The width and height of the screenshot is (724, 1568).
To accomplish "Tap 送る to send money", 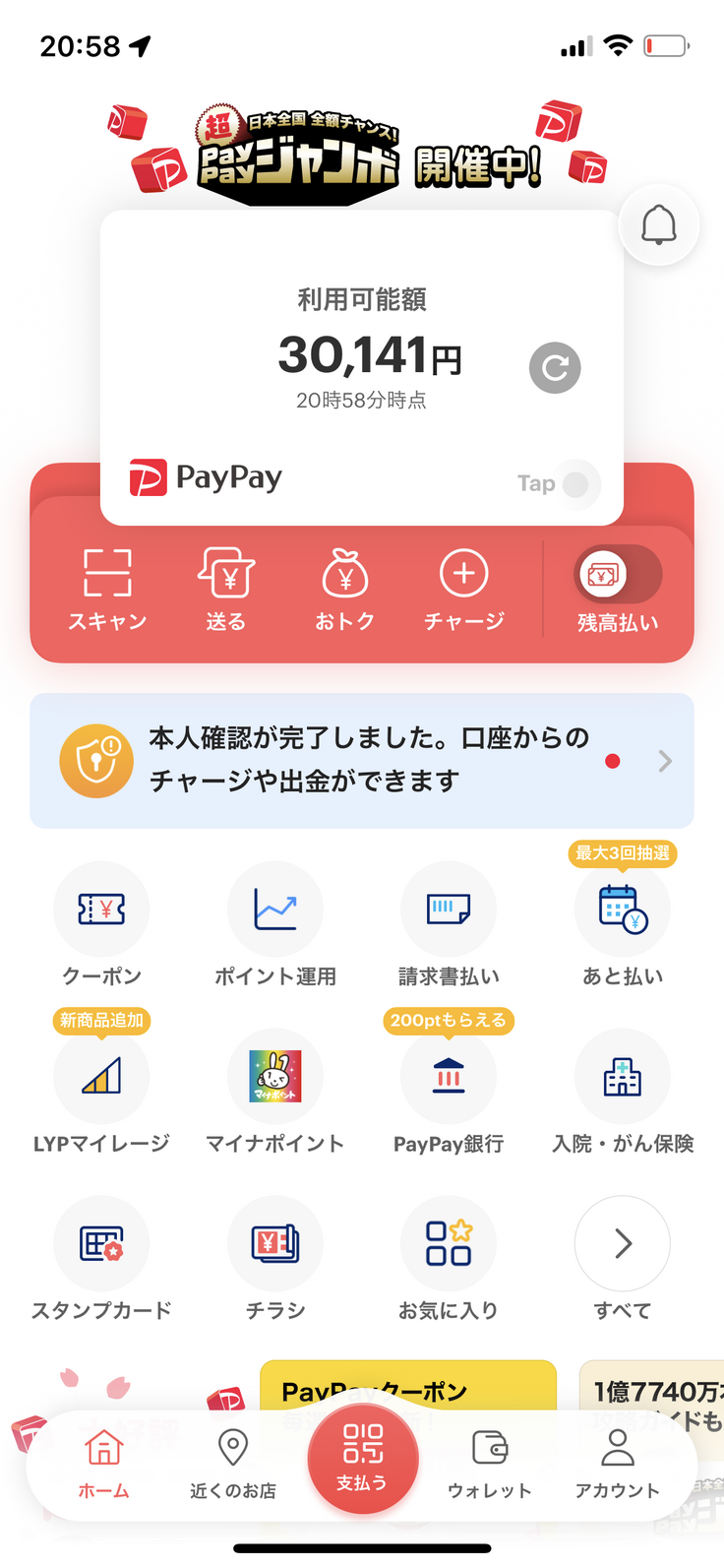I will (x=226, y=589).
